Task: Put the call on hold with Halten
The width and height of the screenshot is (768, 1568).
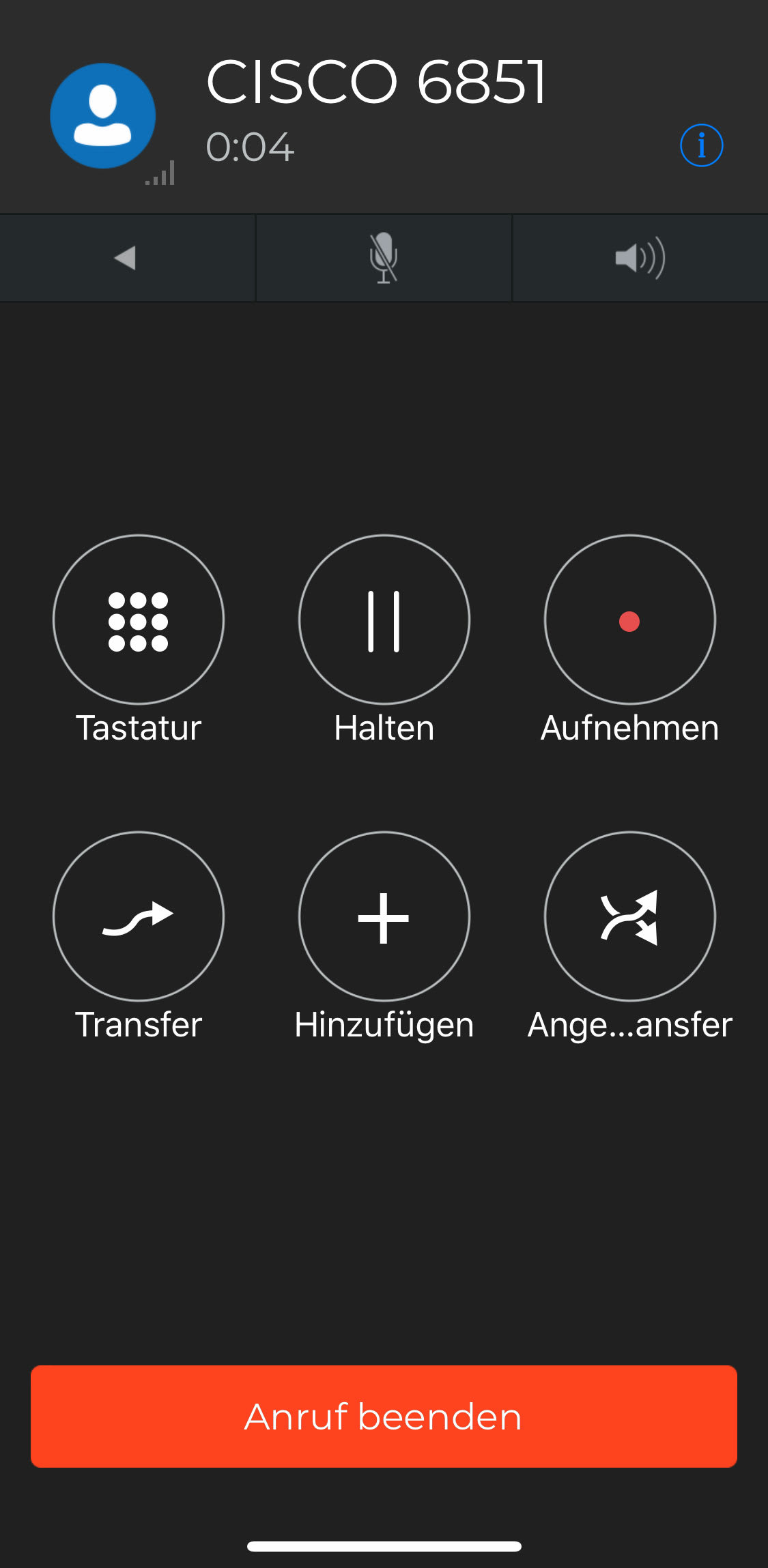Action: coord(384,620)
